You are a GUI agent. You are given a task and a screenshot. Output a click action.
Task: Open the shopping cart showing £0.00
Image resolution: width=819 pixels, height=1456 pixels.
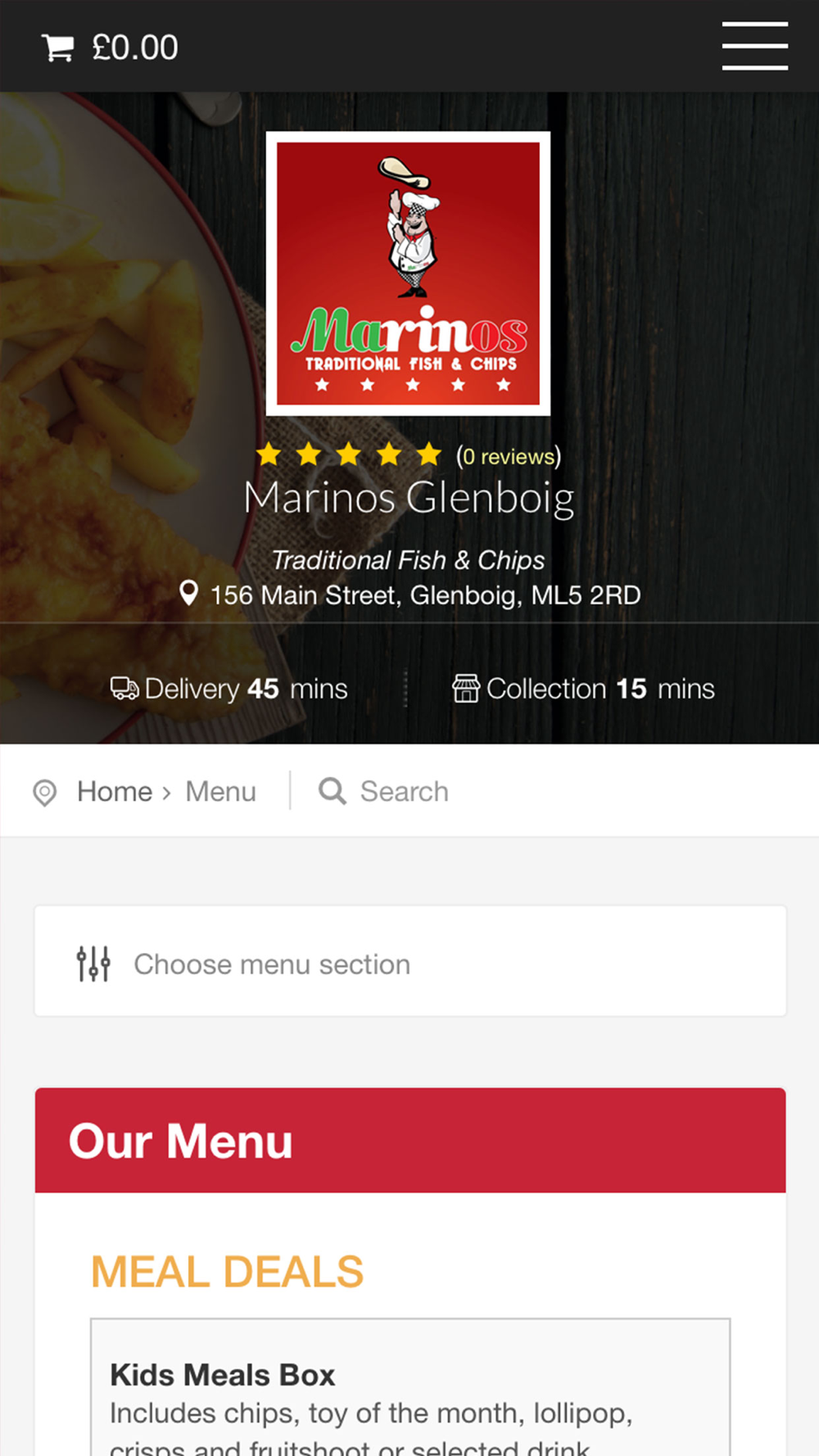click(x=110, y=47)
